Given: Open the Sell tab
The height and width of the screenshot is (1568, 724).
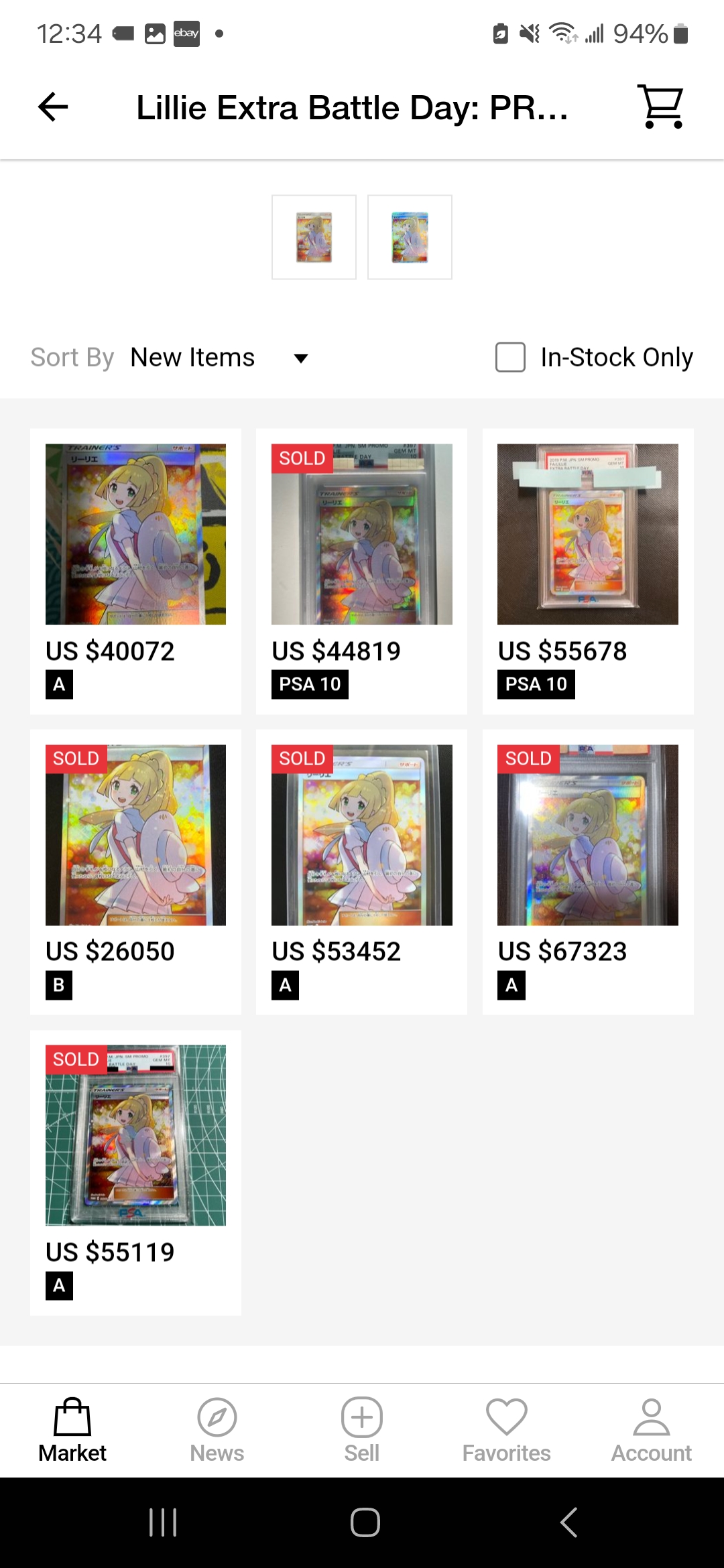Looking at the screenshot, I should [x=362, y=1430].
